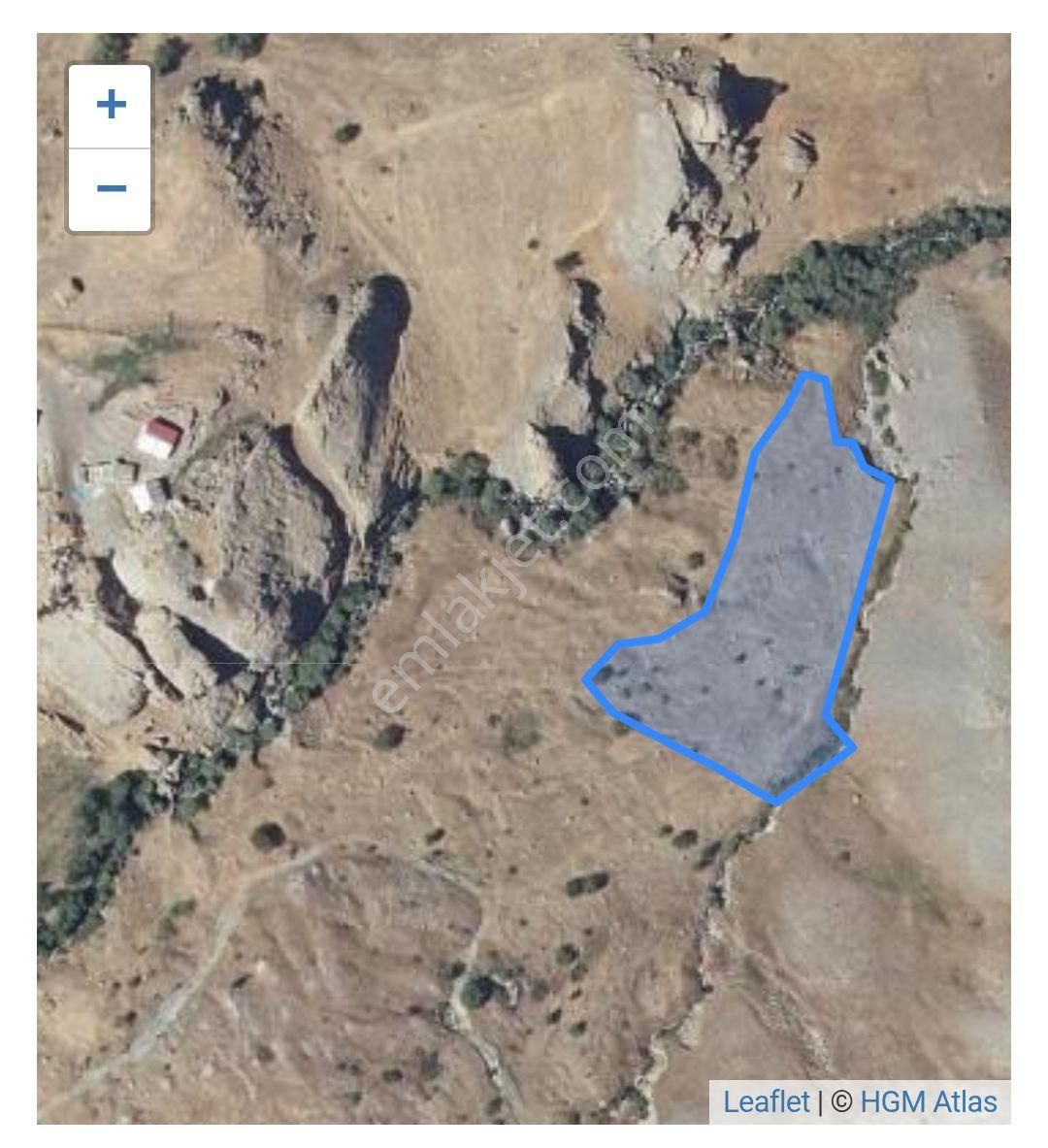
Task: Open the HGM Atlas link
Action: point(928,1101)
